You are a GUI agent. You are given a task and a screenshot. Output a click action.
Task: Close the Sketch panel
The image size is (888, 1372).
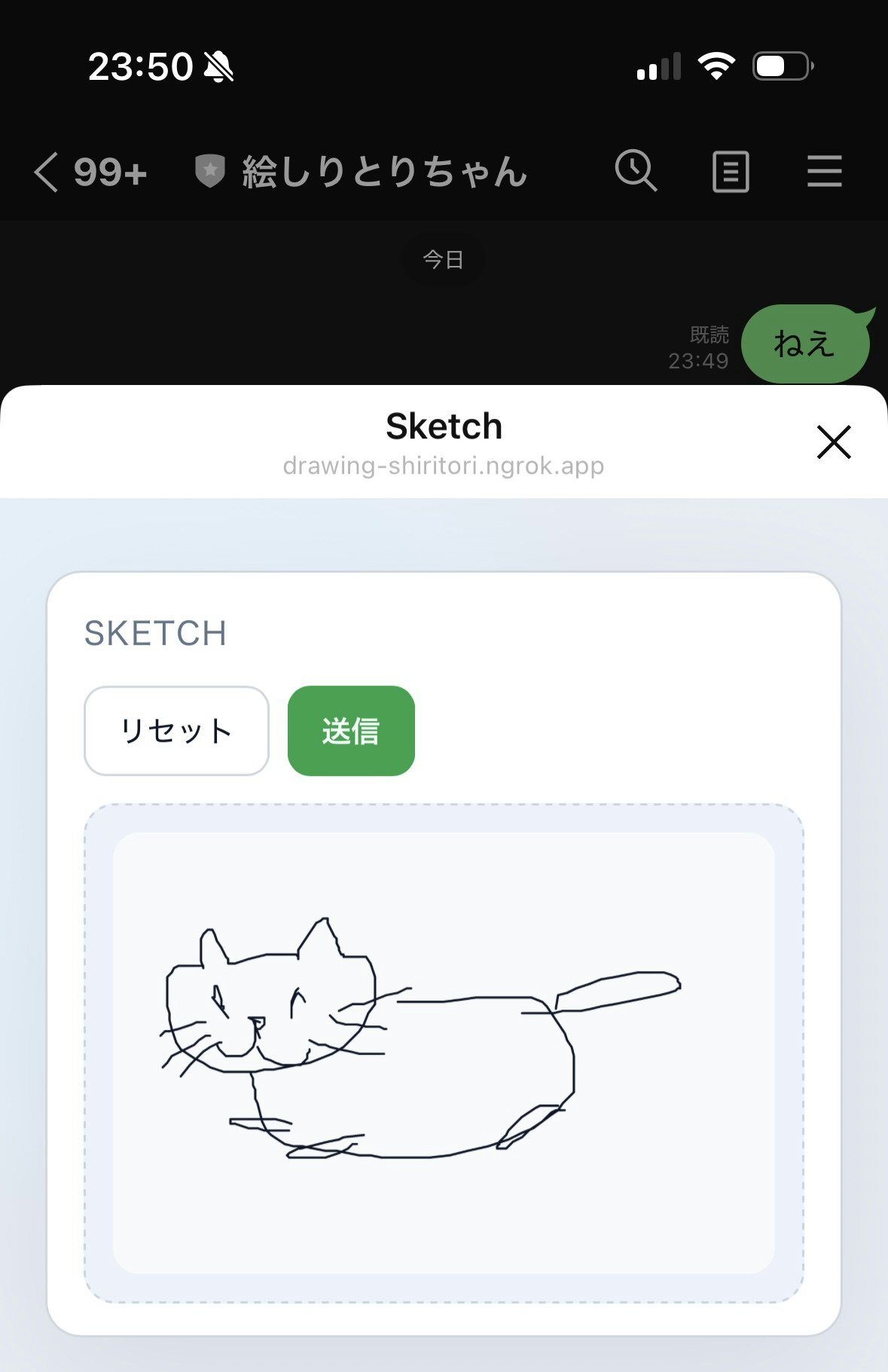click(x=834, y=442)
